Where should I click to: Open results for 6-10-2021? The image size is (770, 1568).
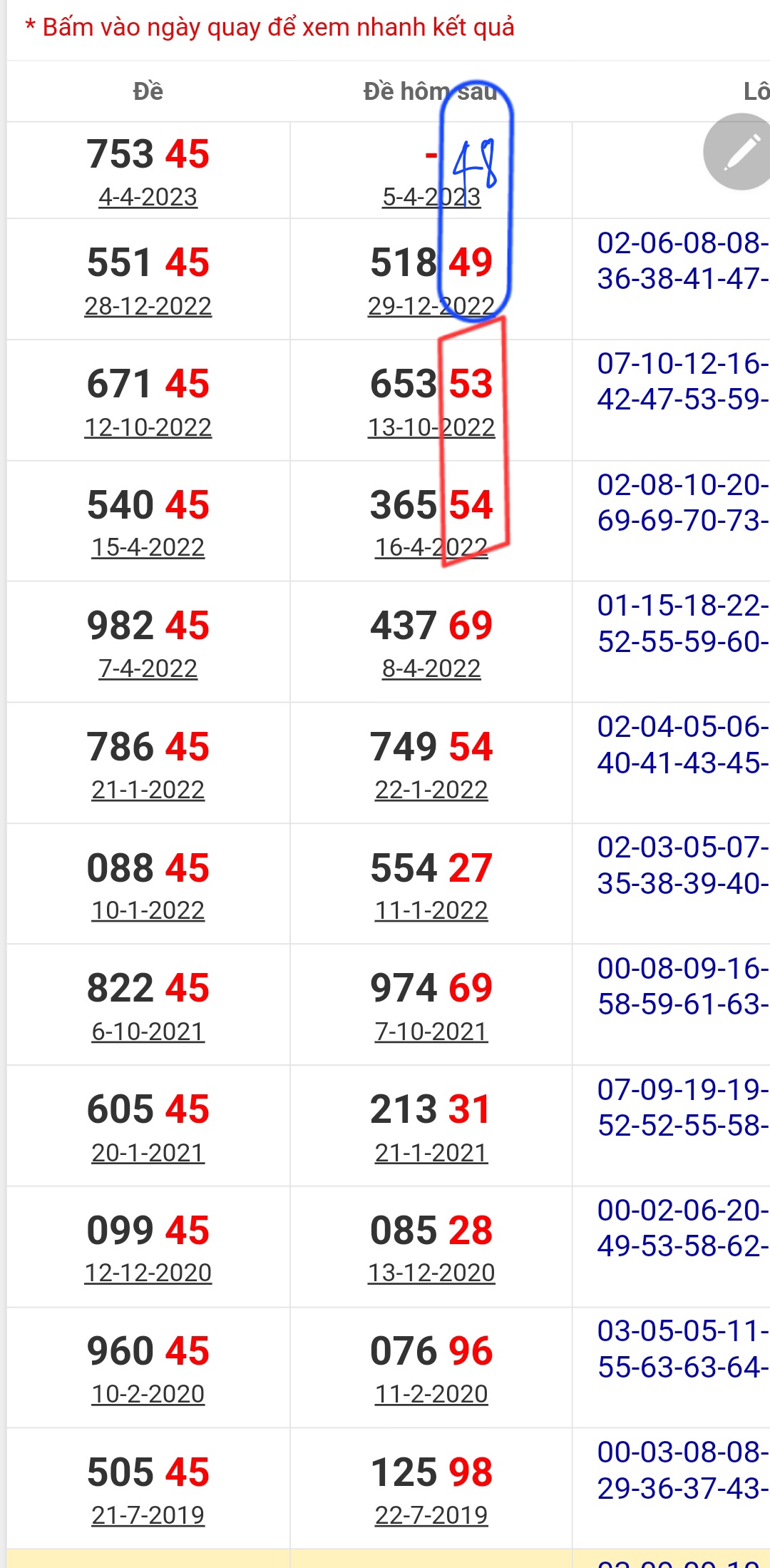[x=148, y=1032]
